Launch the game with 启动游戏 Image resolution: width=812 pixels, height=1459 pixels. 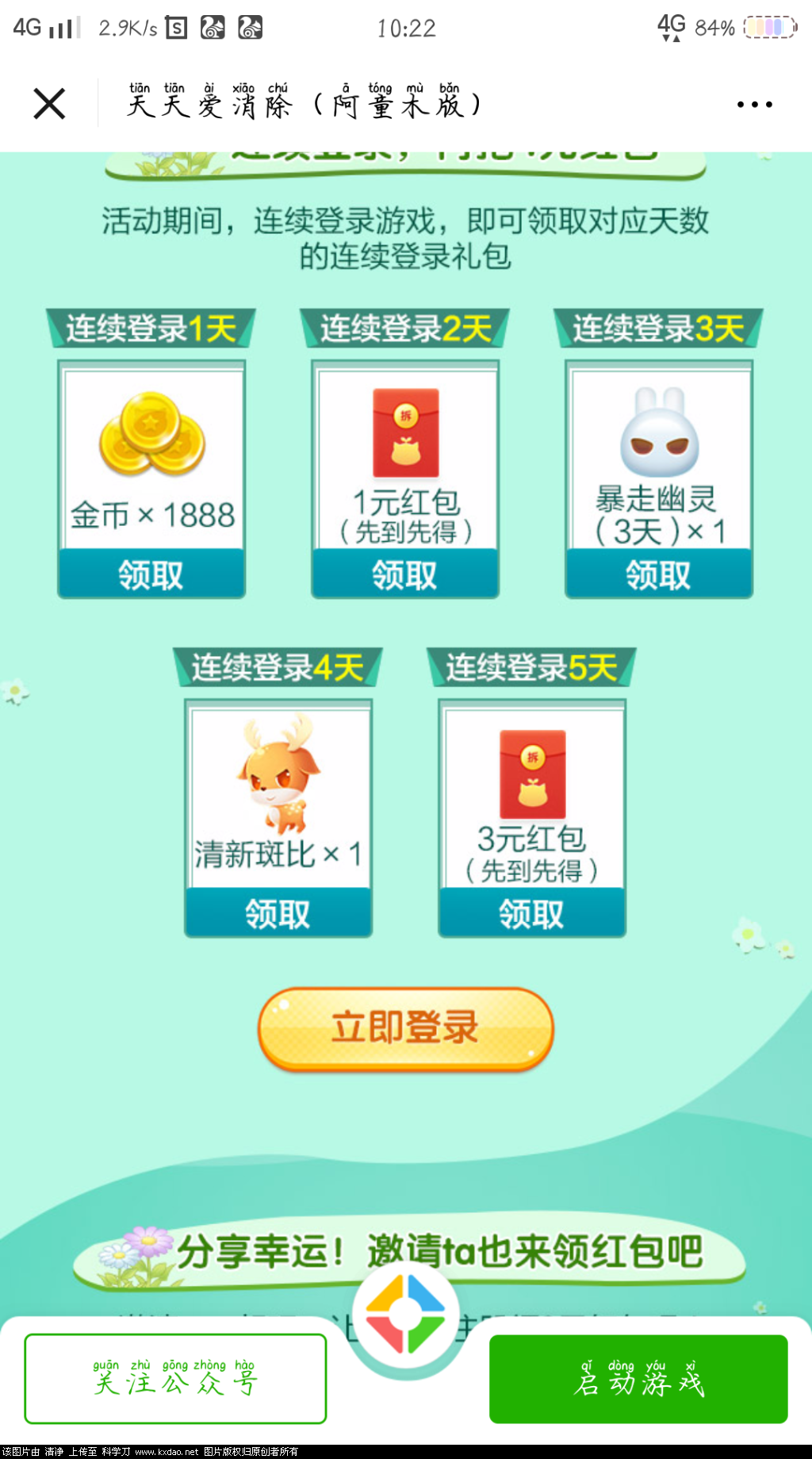[x=638, y=1379]
